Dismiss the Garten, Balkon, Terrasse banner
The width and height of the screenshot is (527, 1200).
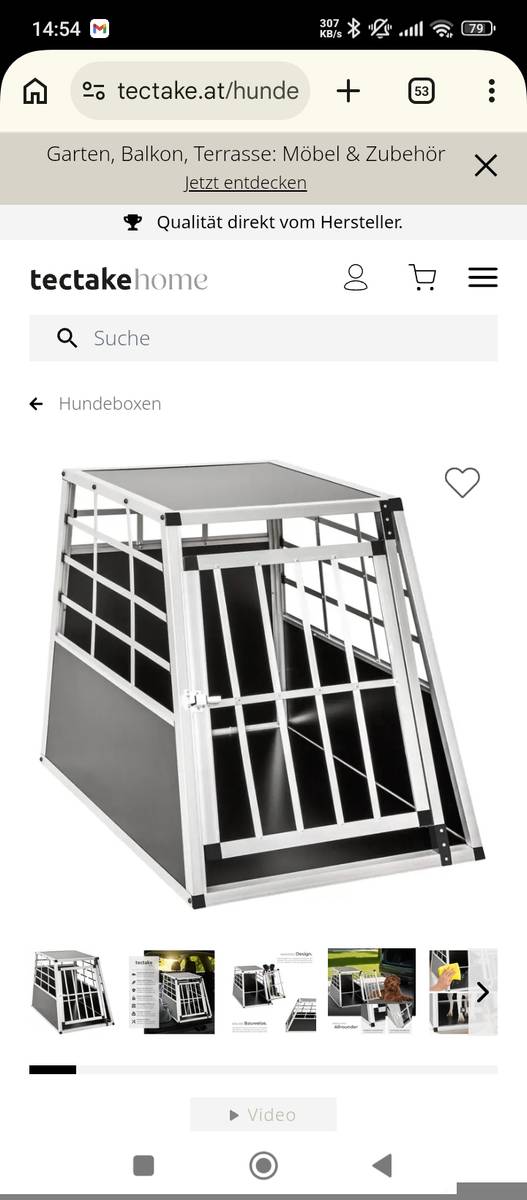(486, 165)
